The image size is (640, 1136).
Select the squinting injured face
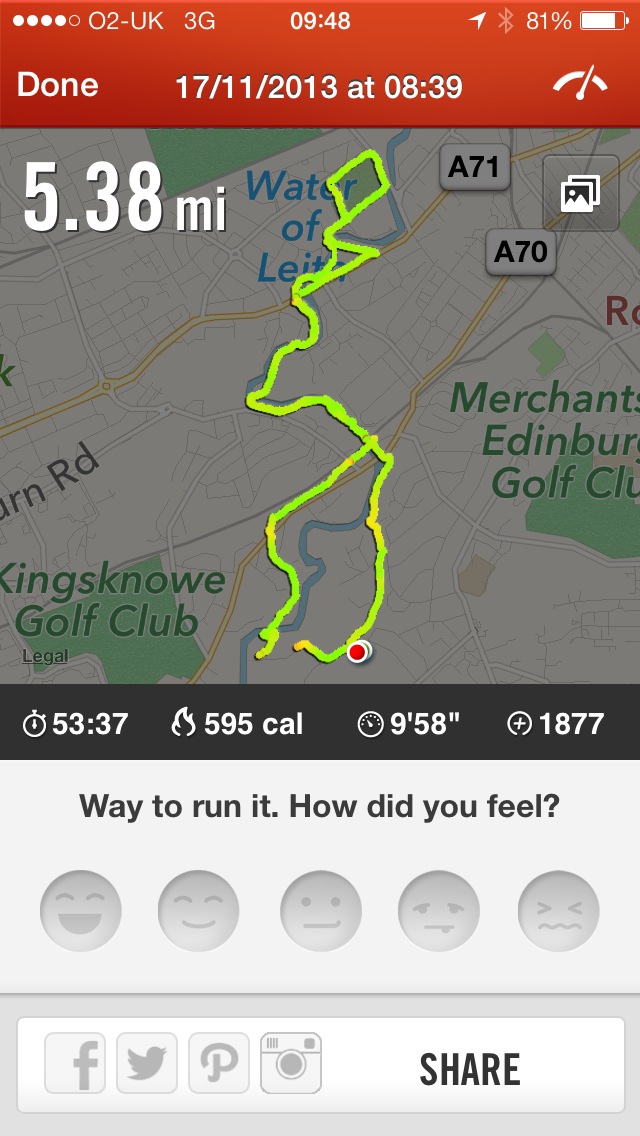tap(559, 911)
